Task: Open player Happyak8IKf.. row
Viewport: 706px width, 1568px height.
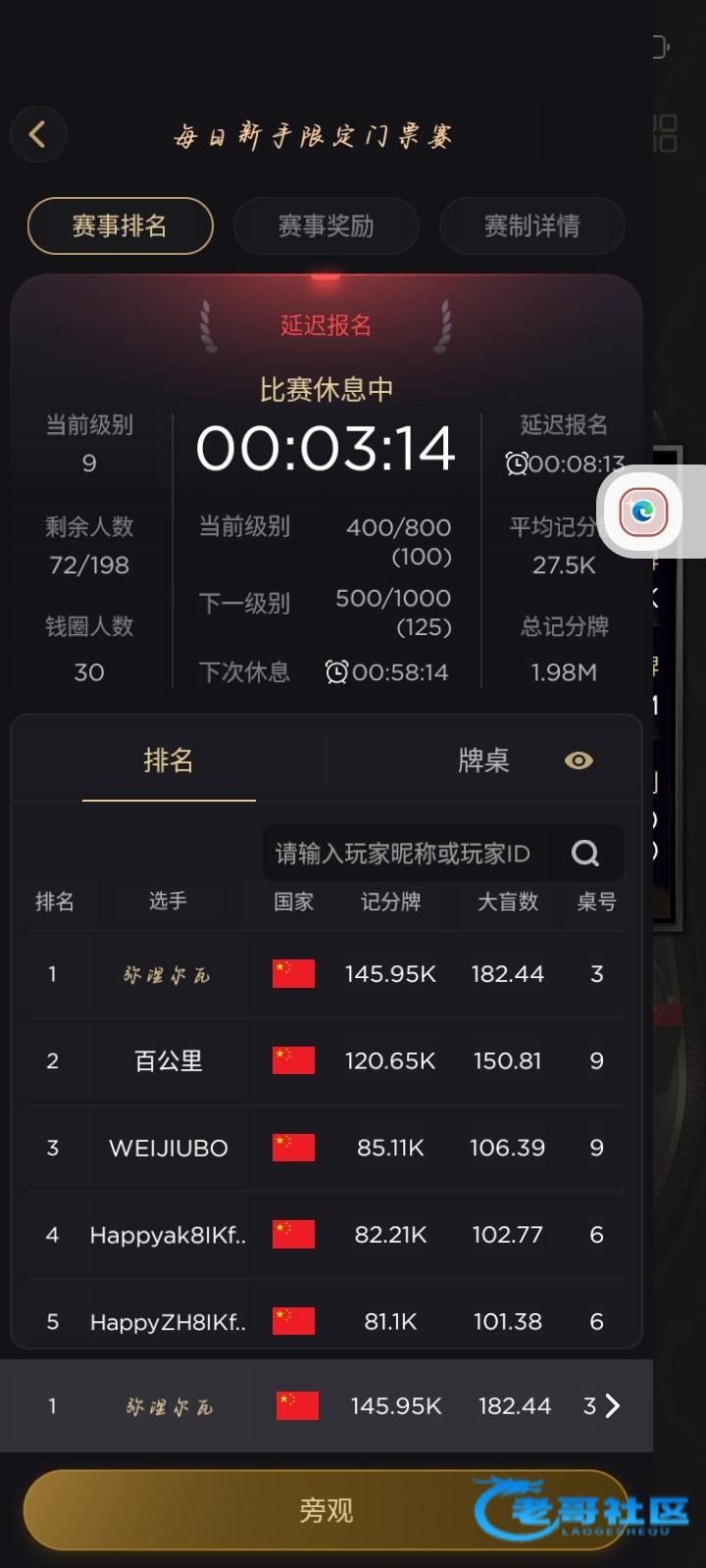Action: 169,1235
